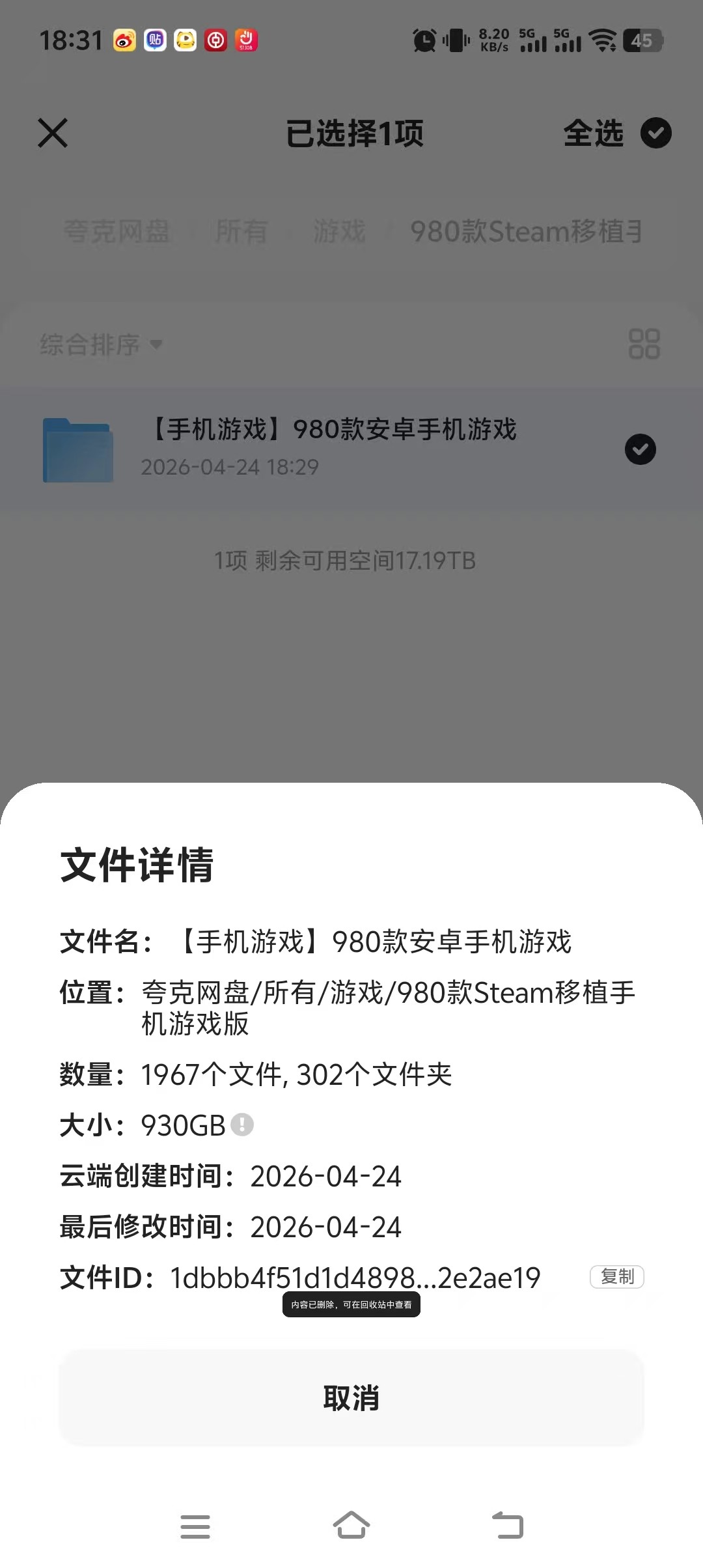This screenshot has height=1568, width=703.
Task: Go to 夸克网盘 root in the breadcrumb
Action: coord(117,231)
